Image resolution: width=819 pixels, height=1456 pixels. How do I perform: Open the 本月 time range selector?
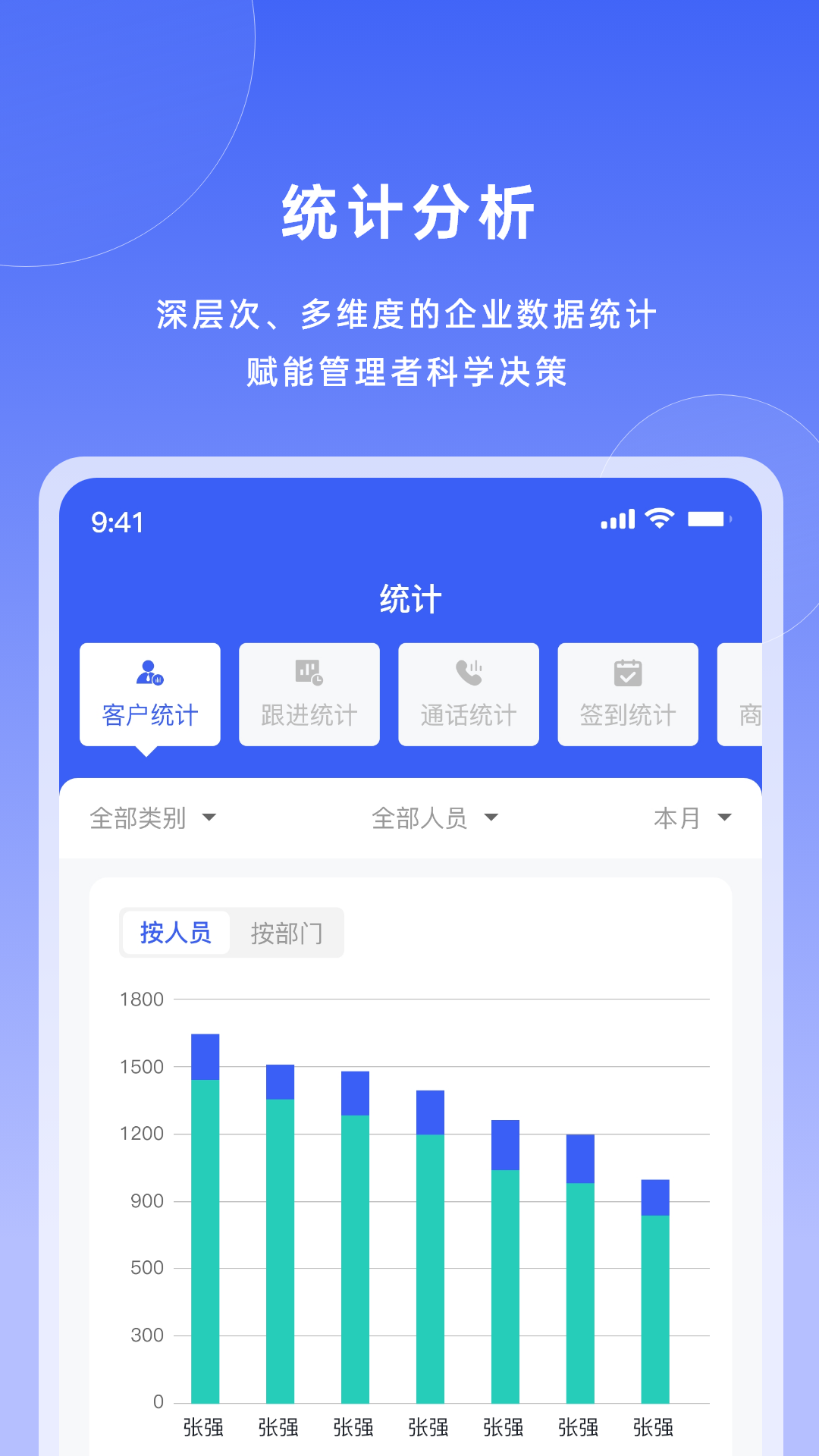coord(691,817)
